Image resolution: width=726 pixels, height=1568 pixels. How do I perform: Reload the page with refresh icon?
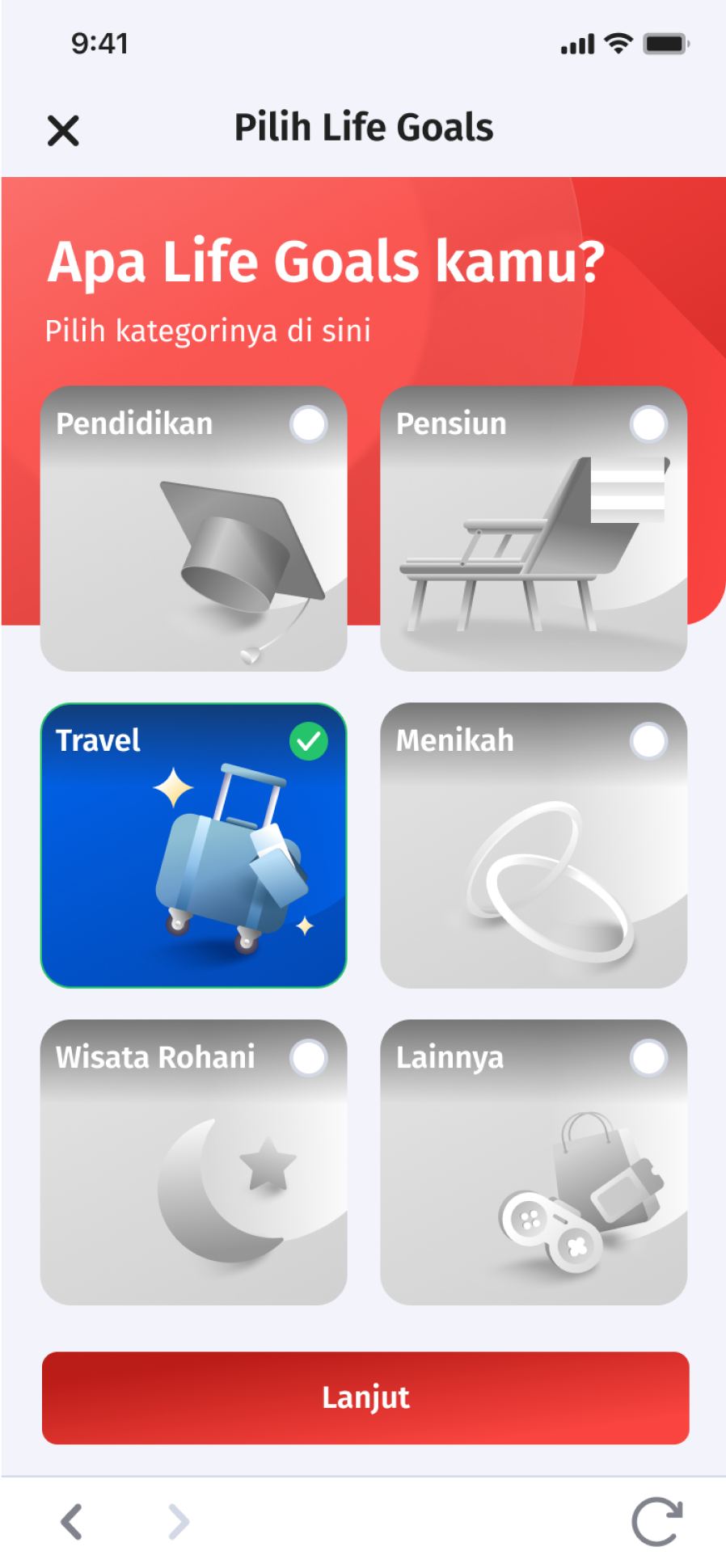click(656, 1522)
